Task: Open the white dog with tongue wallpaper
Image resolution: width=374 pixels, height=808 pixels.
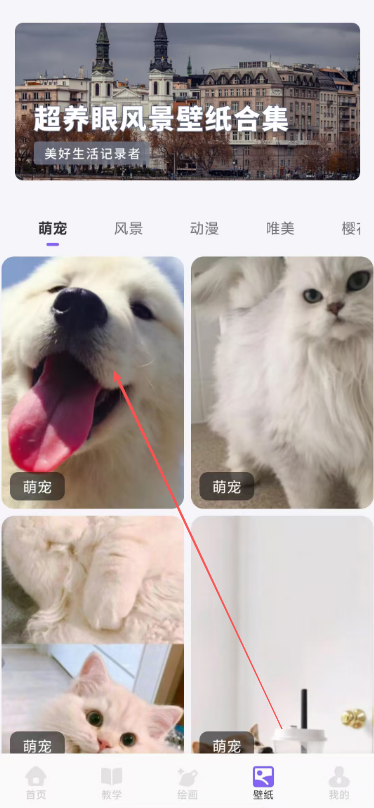Action: click(x=93, y=382)
